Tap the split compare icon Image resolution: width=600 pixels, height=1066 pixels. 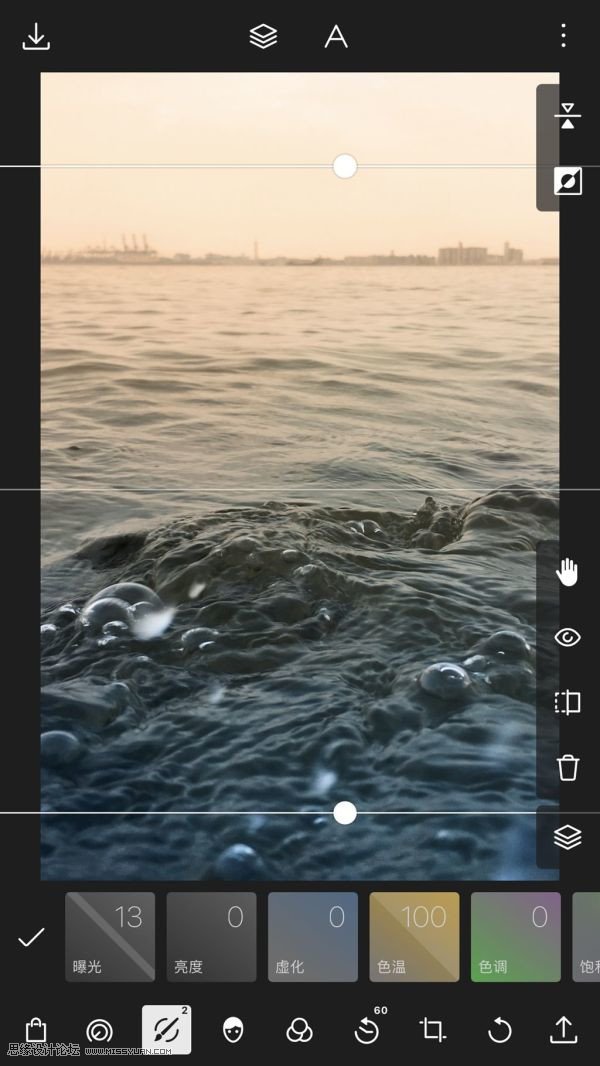click(567, 702)
